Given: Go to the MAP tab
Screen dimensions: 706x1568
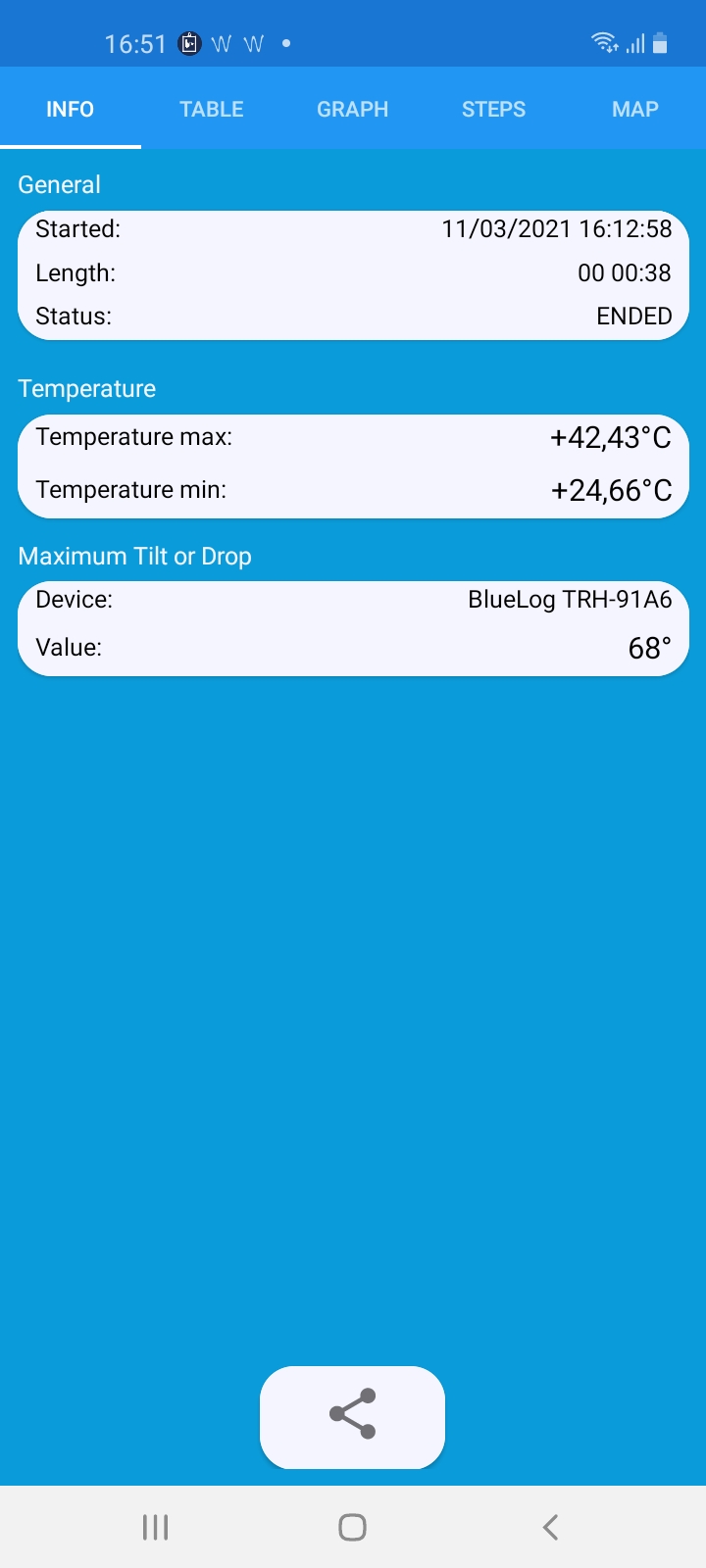Looking at the screenshot, I should (635, 109).
